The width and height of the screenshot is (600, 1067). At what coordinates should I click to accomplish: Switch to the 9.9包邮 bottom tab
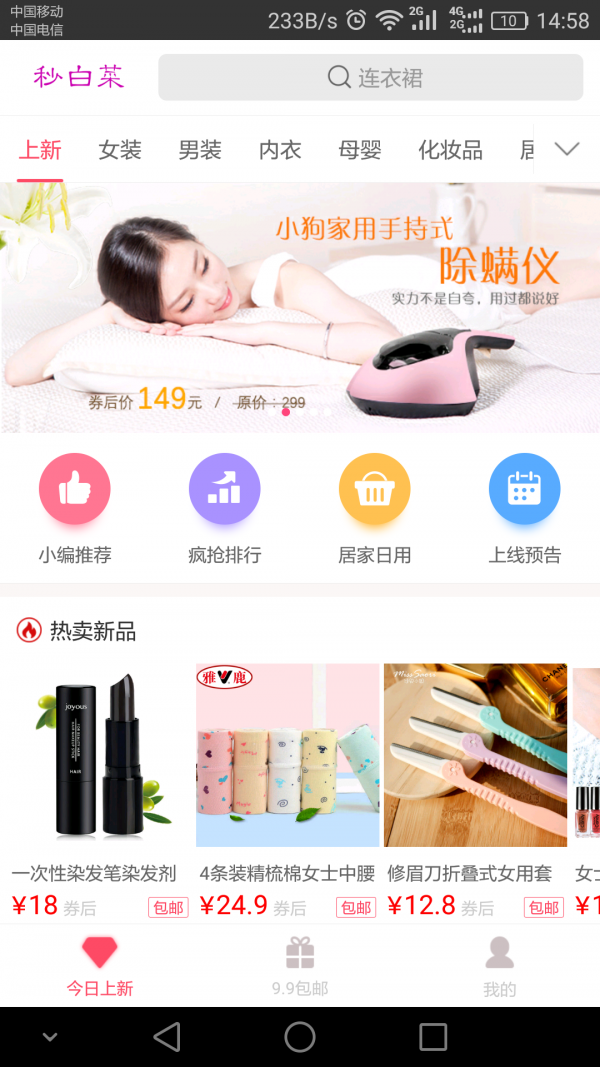coord(300,967)
